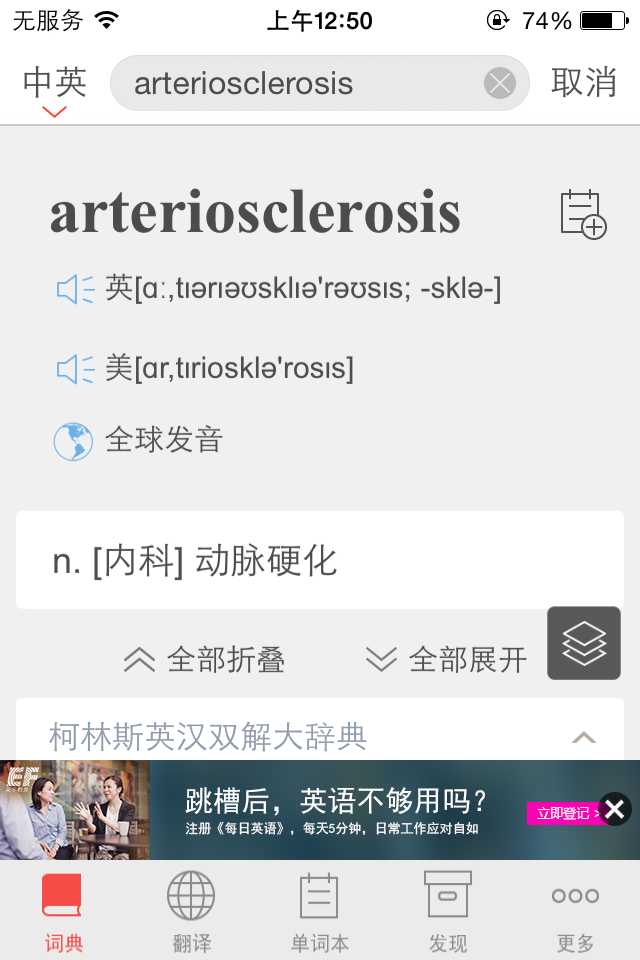Tap the search field containing arteriosclerosis
Image resolution: width=640 pixels, height=960 pixels.
(x=300, y=83)
